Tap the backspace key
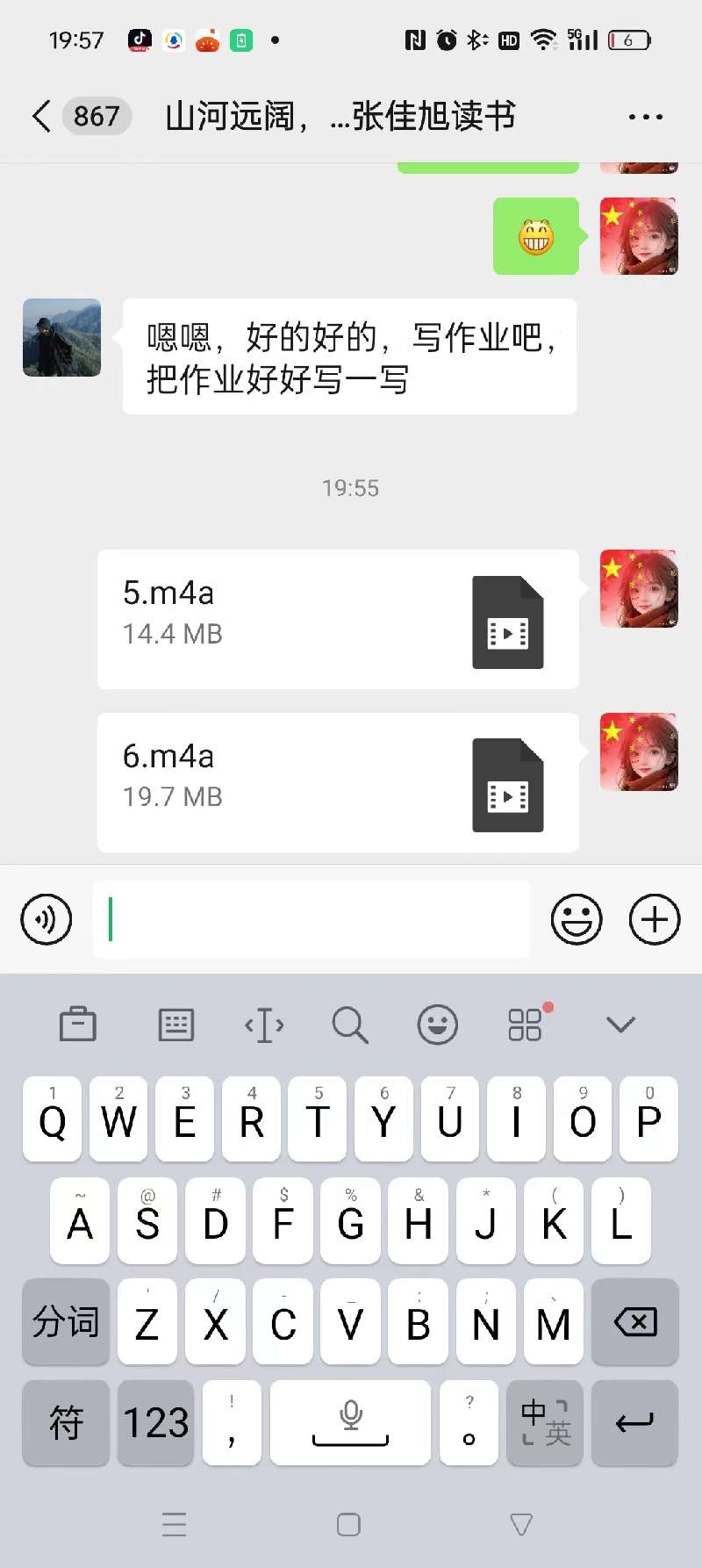The height and width of the screenshot is (1568, 702). click(x=634, y=1321)
